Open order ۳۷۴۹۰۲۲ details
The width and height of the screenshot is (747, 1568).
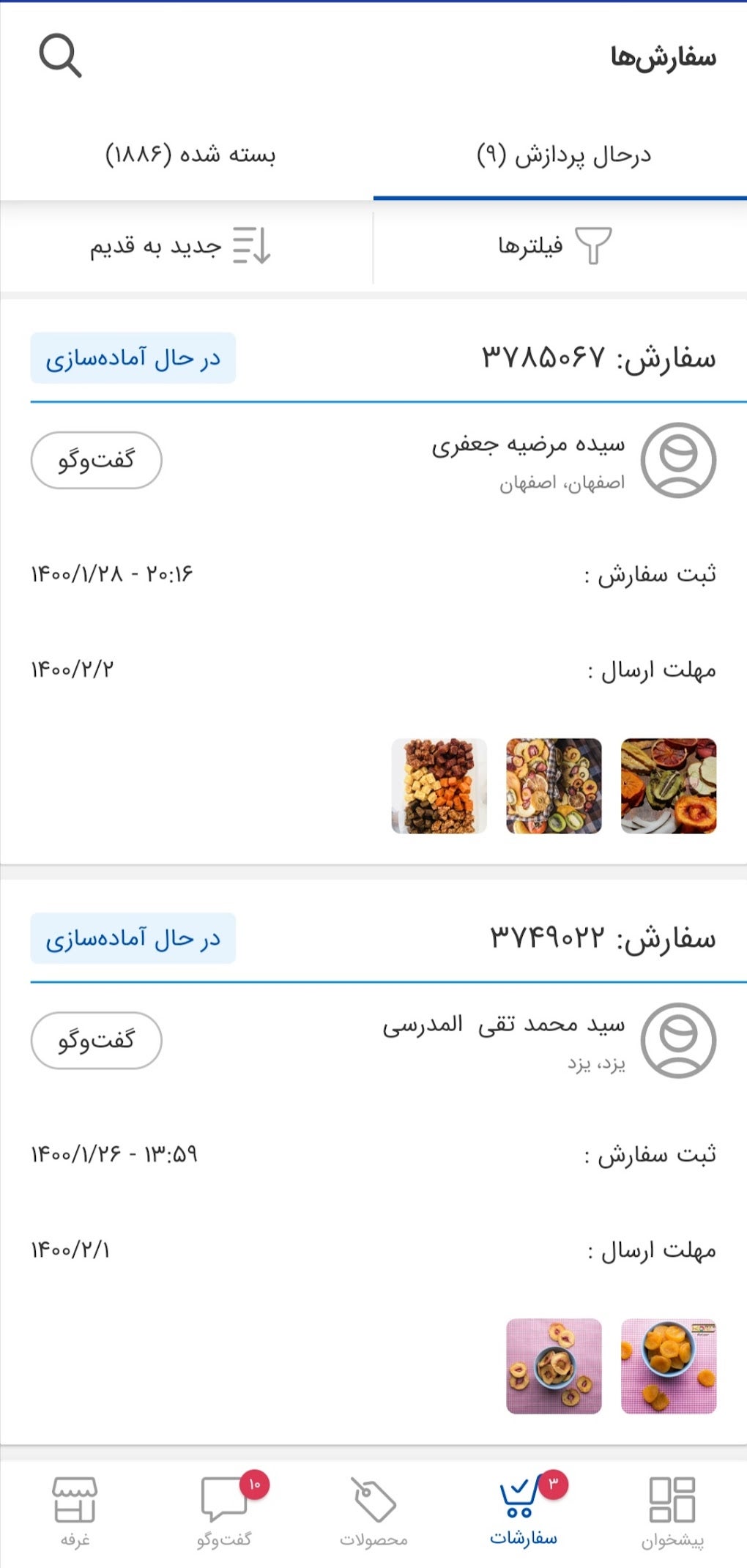[x=602, y=938]
